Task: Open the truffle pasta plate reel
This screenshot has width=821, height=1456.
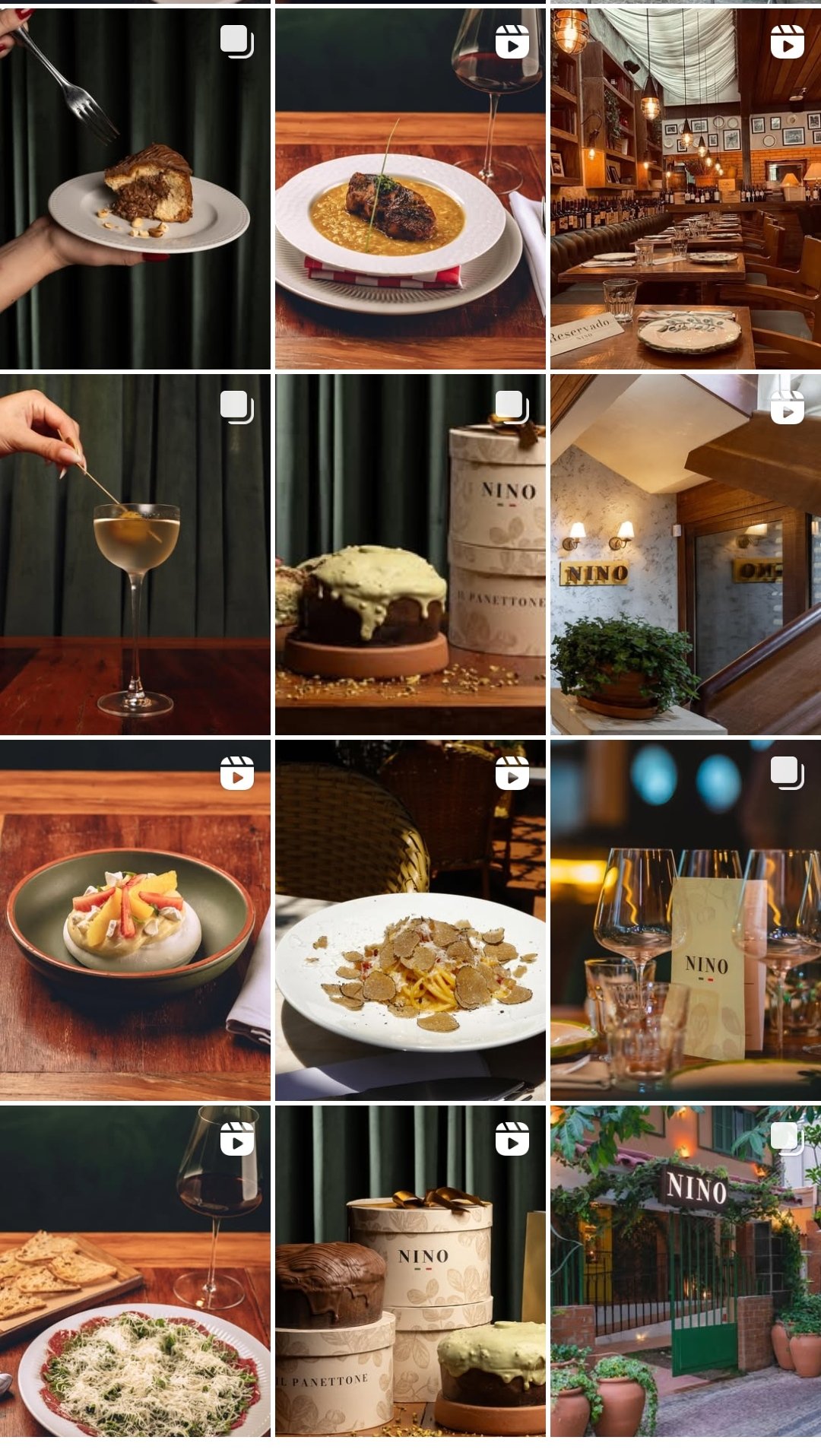Action: tap(410, 919)
